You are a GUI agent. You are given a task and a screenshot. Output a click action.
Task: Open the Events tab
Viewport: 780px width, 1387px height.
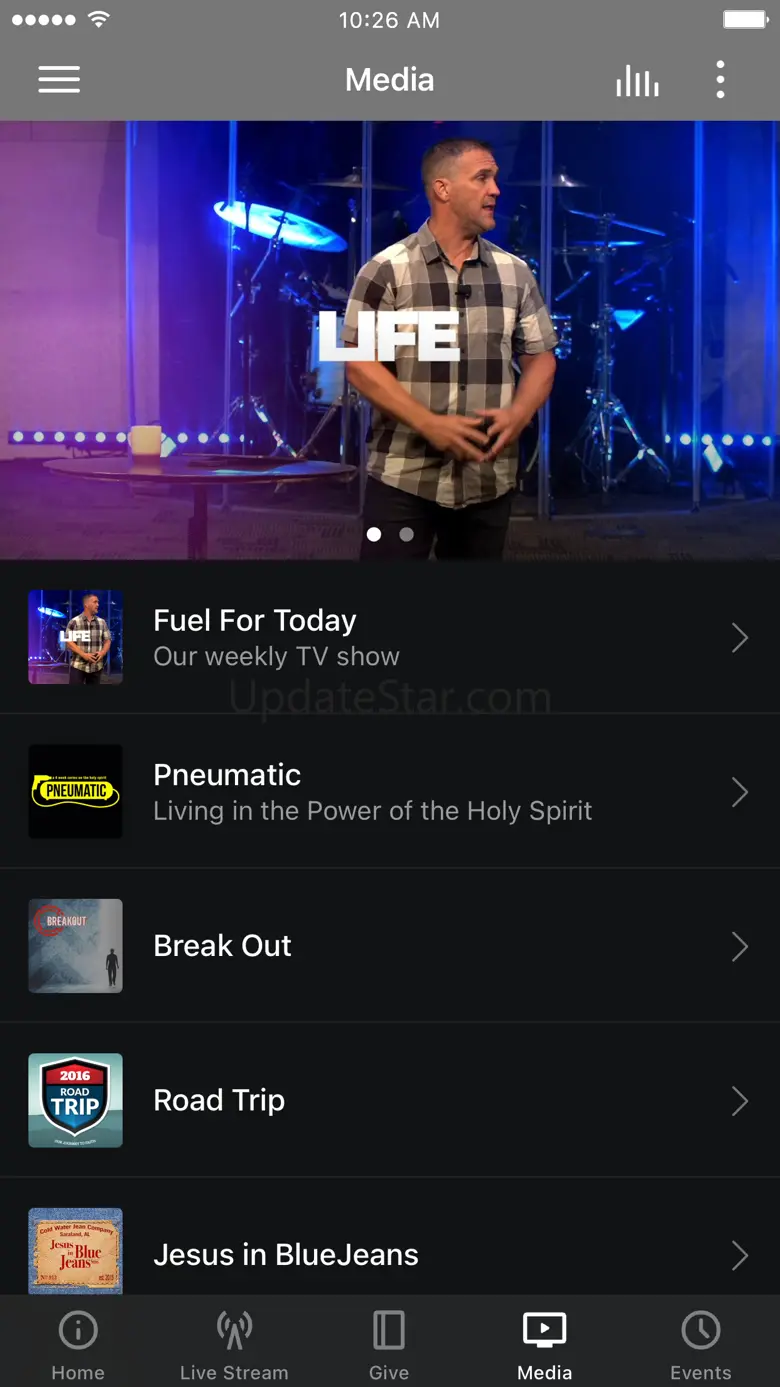click(x=700, y=1345)
